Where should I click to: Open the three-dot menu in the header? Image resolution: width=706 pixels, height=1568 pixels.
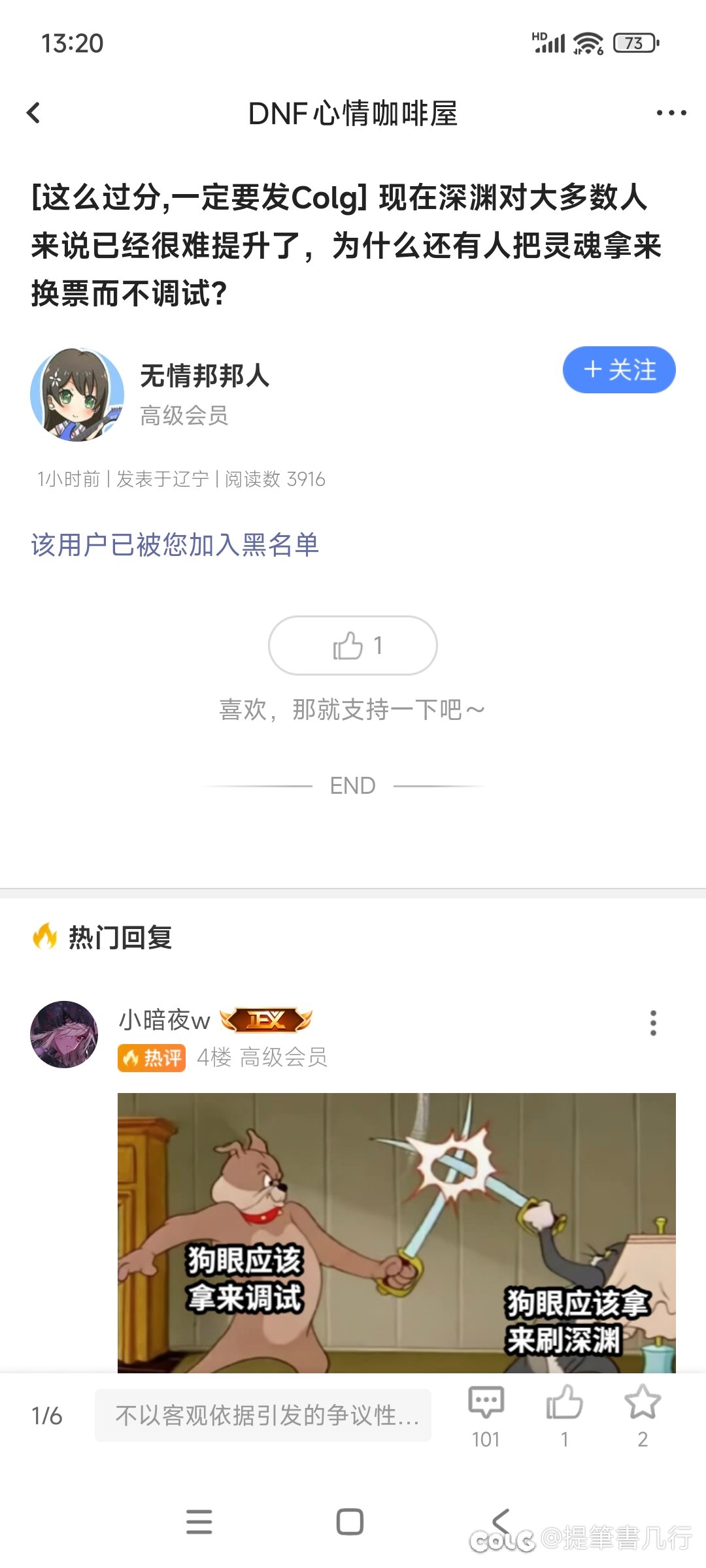[x=671, y=113]
